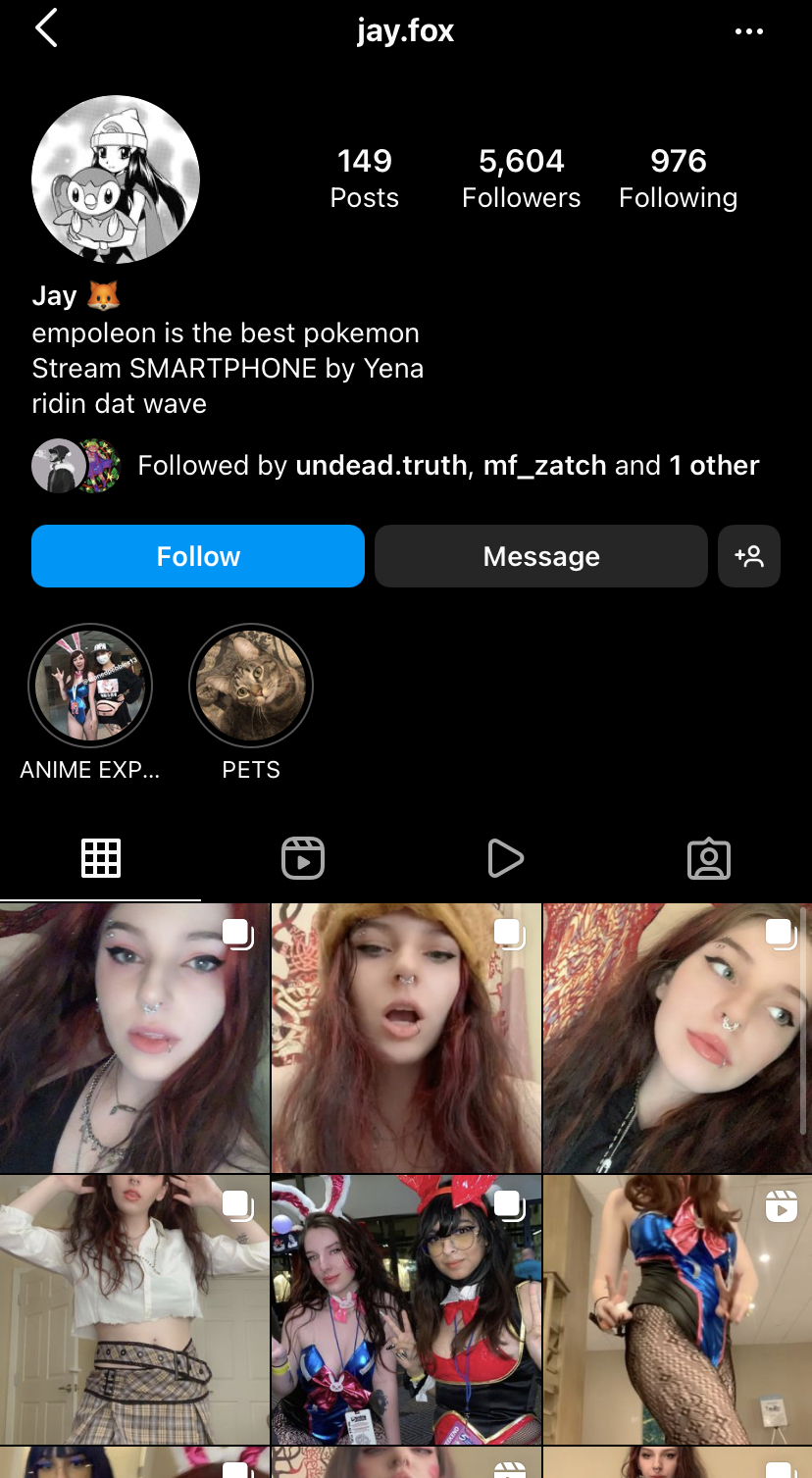The height and width of the screenshot is (1478, 812).
Task: Open the three-dot options menu
Action: point(748,31)
